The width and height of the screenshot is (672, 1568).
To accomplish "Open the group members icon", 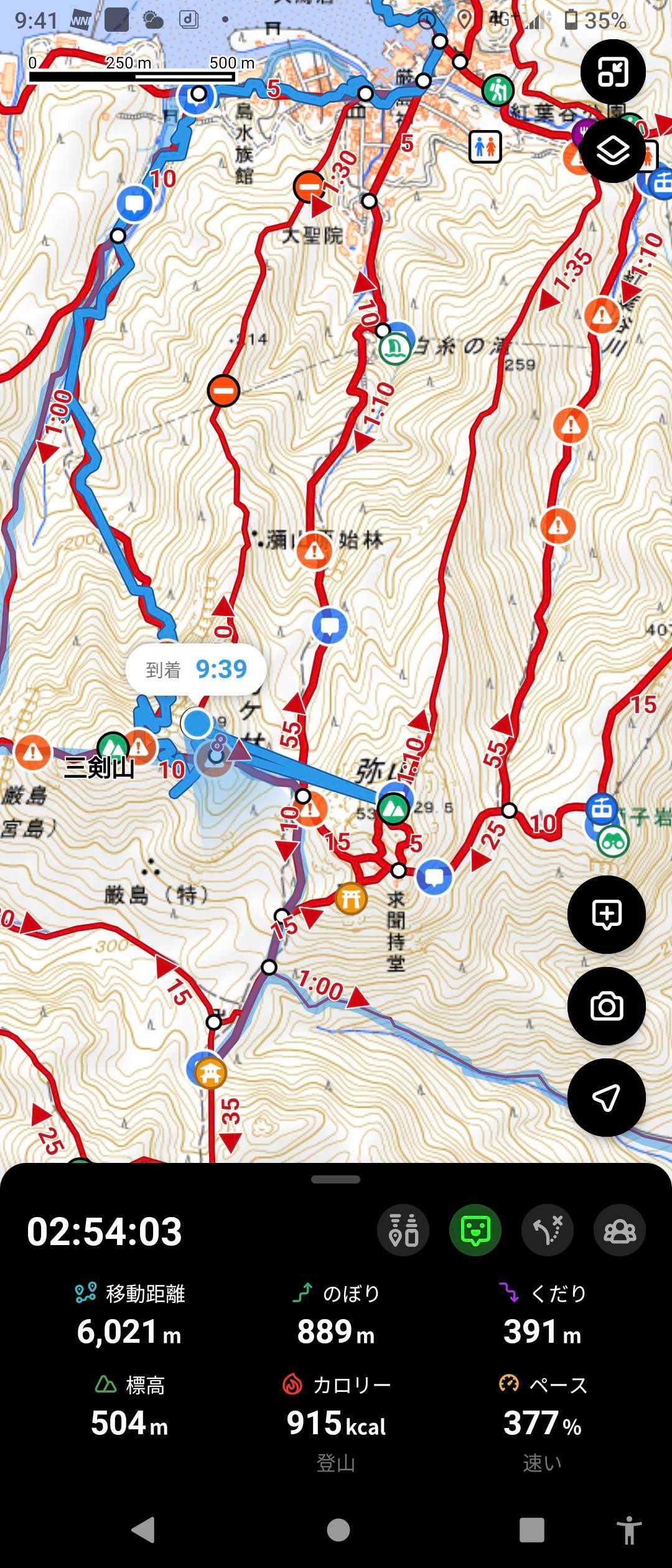I will (620, 1230).
